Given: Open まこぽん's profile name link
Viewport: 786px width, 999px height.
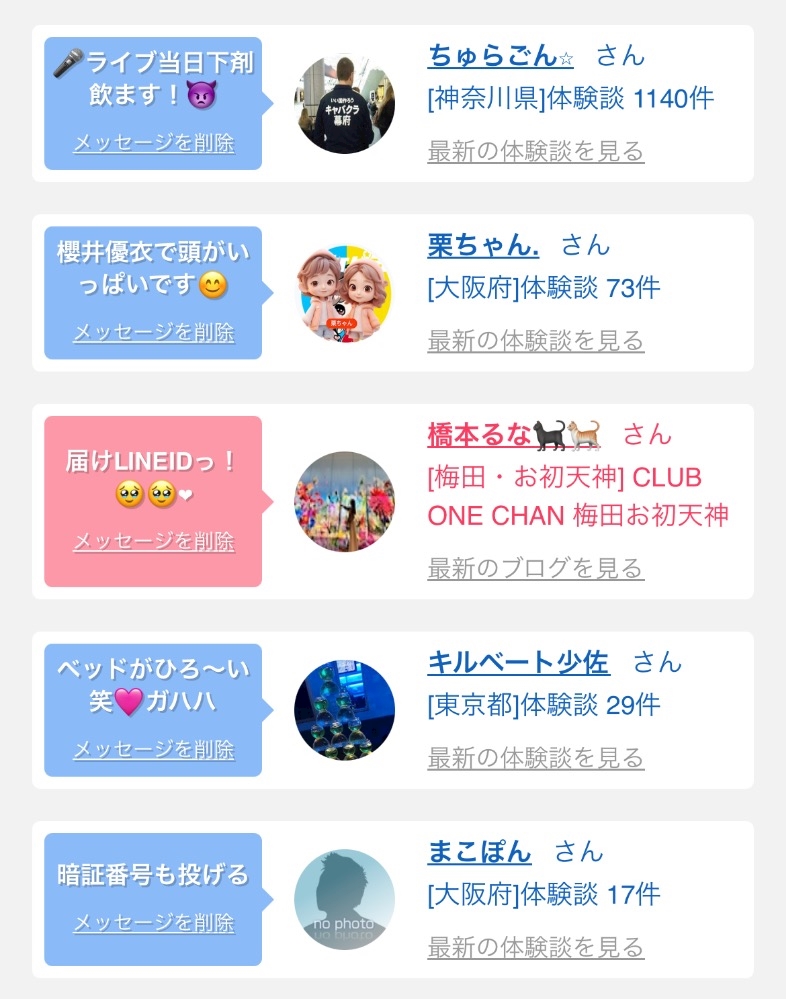Looking at the screenshot, I should [479, 852].
